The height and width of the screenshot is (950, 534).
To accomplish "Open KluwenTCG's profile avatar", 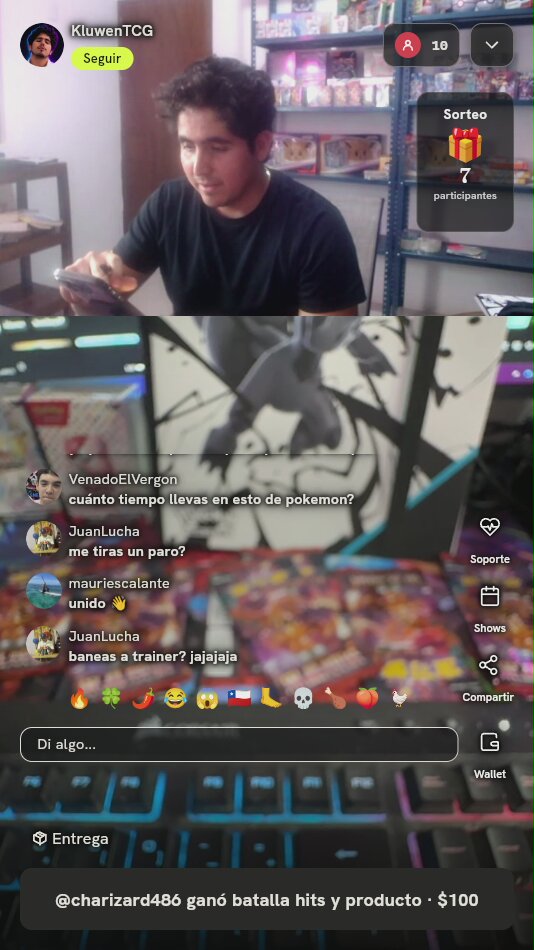I will pyautogui.click(x=42, y=45).
